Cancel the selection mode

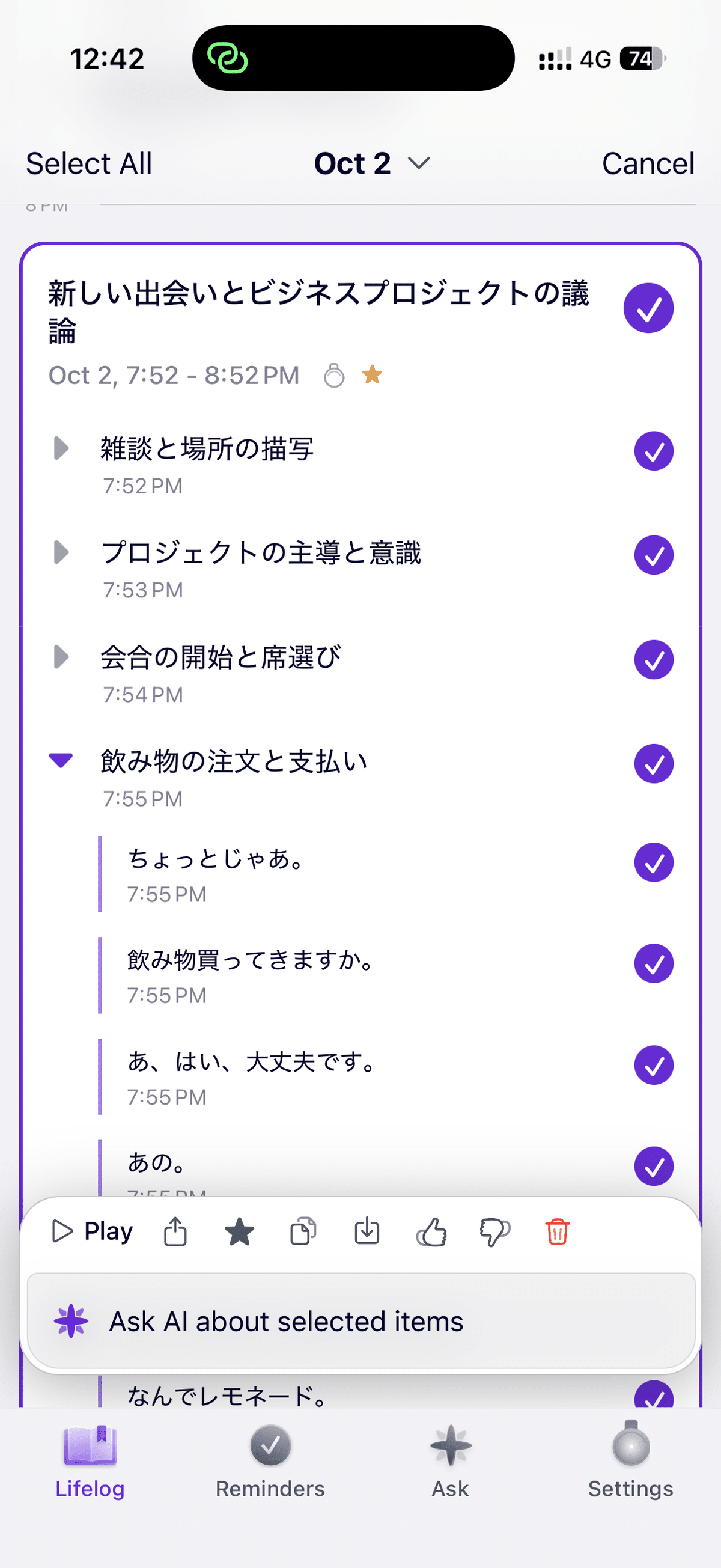(x=647, y=163)
